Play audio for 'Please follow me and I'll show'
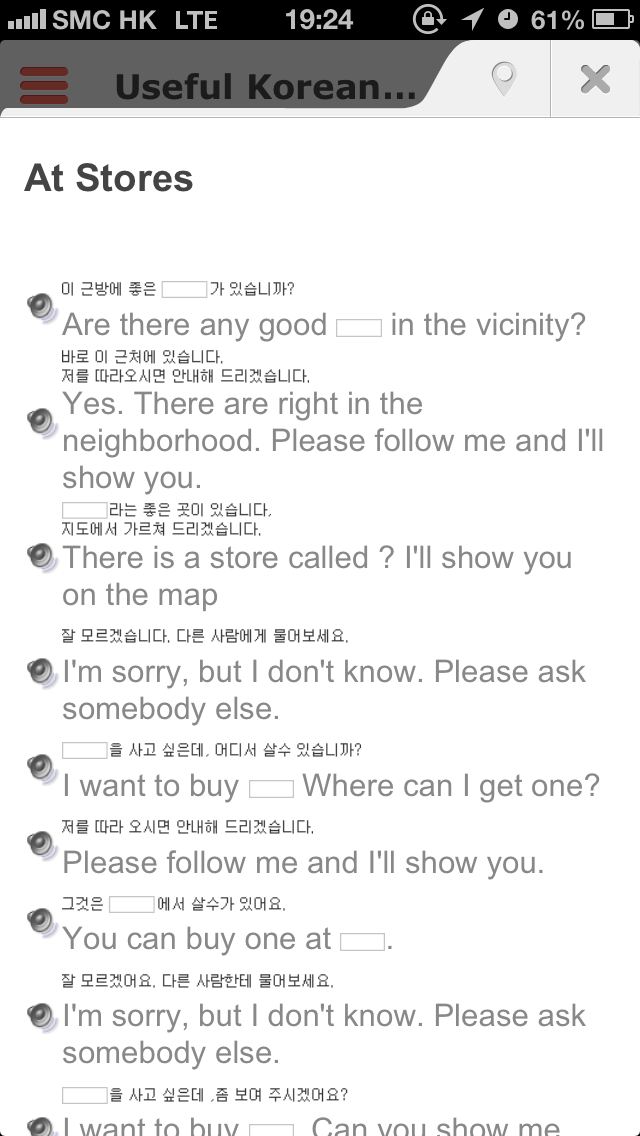The image size is (640, 1136). 42,845
